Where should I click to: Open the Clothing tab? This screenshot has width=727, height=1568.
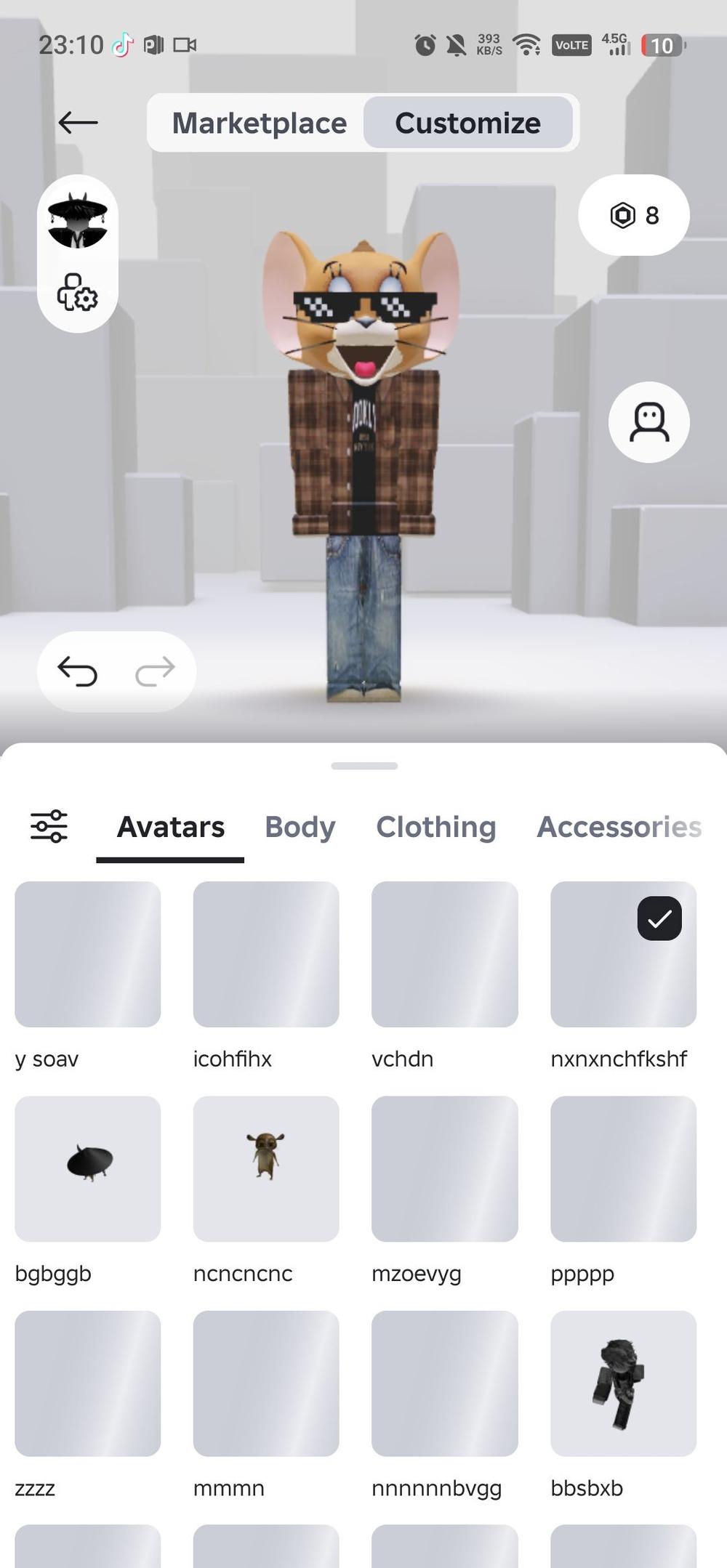(436, 827)
